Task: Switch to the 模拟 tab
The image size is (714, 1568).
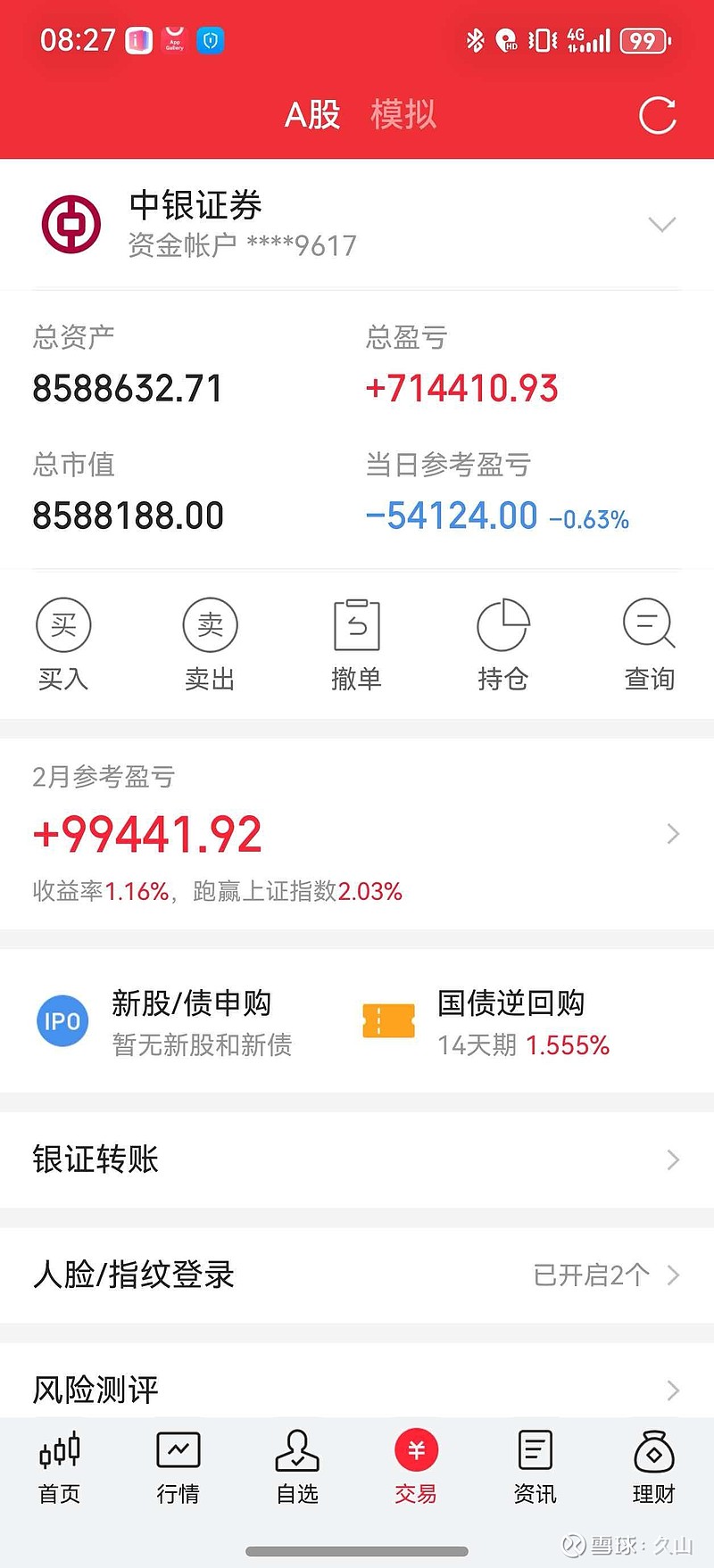Action: (x=403, y=115)
